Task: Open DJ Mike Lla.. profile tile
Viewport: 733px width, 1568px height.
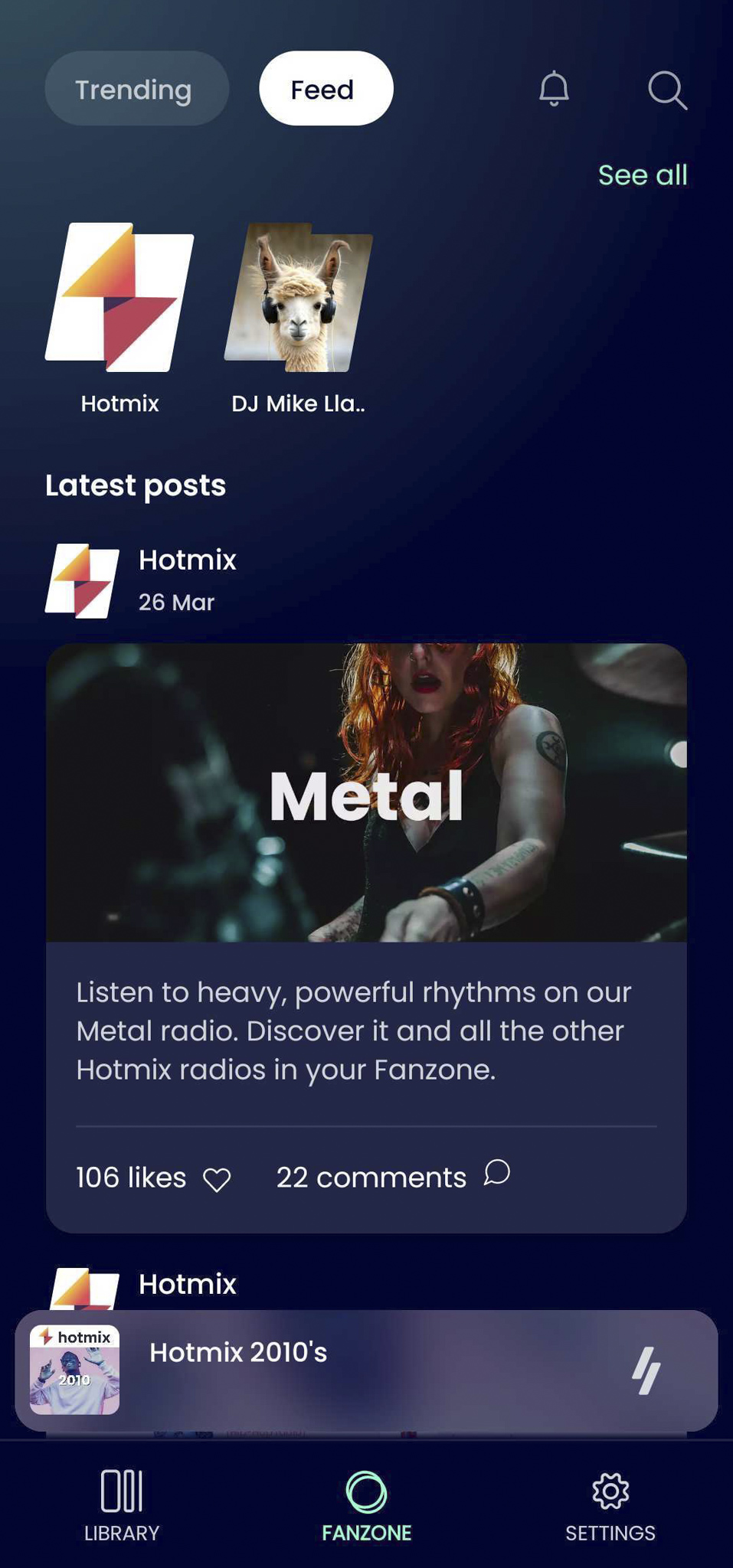Action: tap(298, 299)
